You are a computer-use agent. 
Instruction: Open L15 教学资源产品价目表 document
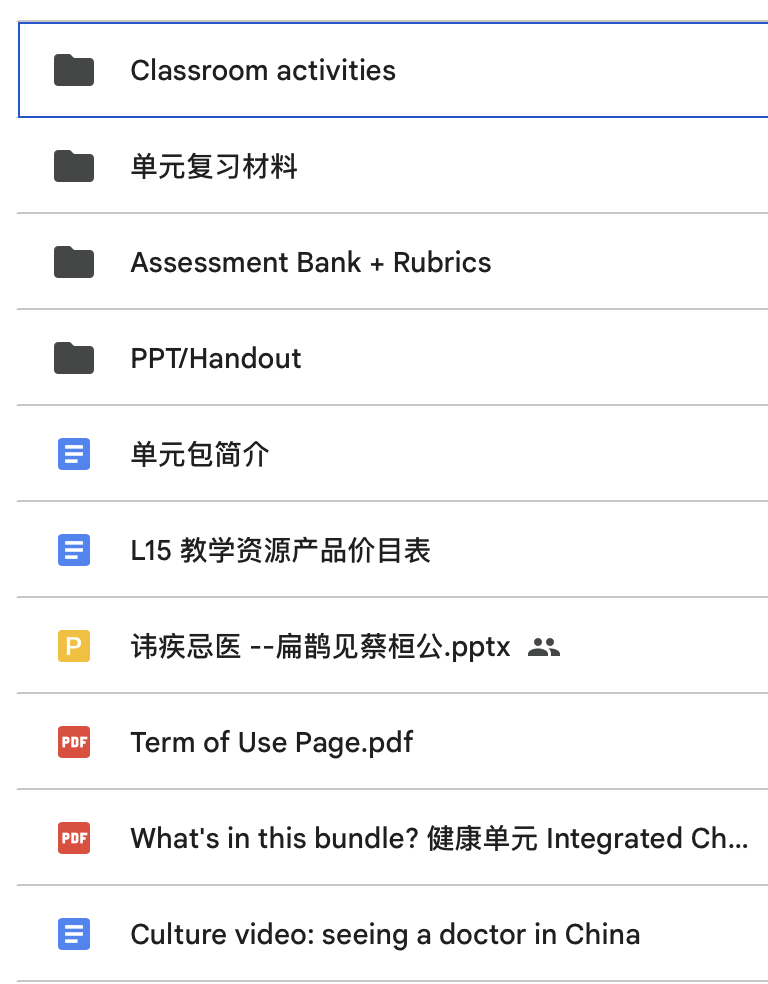click(280, 551)
